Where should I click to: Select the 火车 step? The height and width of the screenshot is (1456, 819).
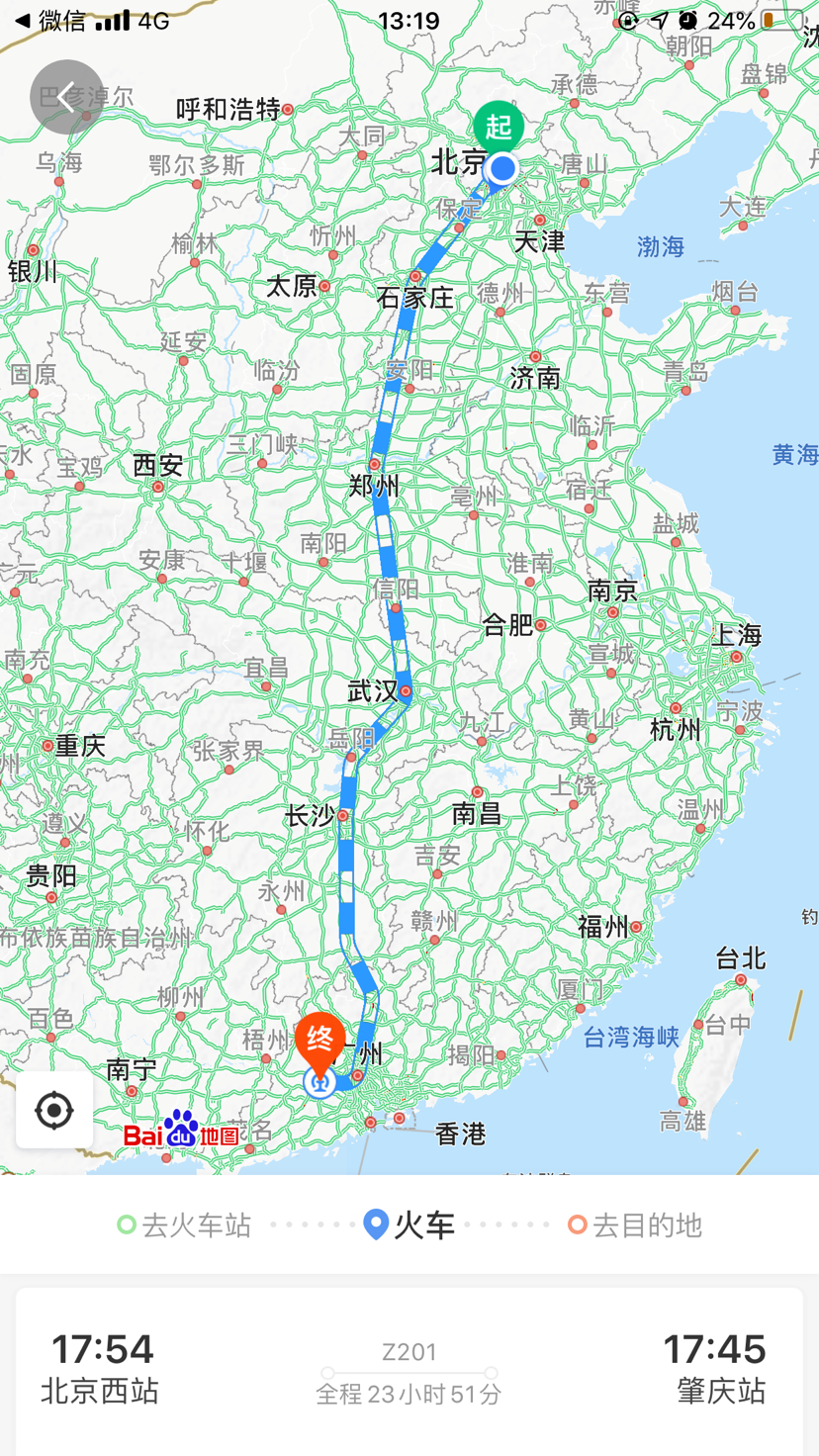click(409, 1226)
